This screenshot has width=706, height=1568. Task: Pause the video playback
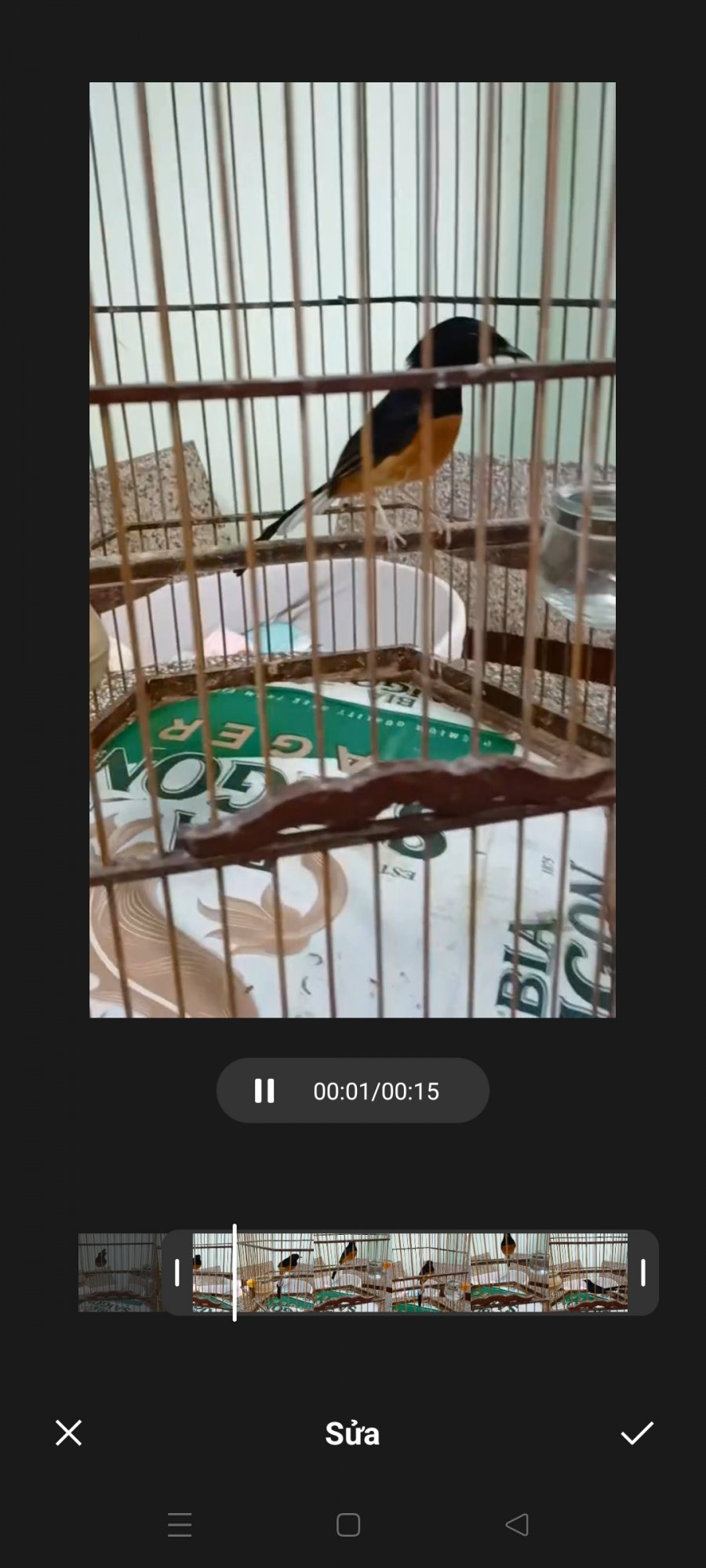click(264, 1091)
